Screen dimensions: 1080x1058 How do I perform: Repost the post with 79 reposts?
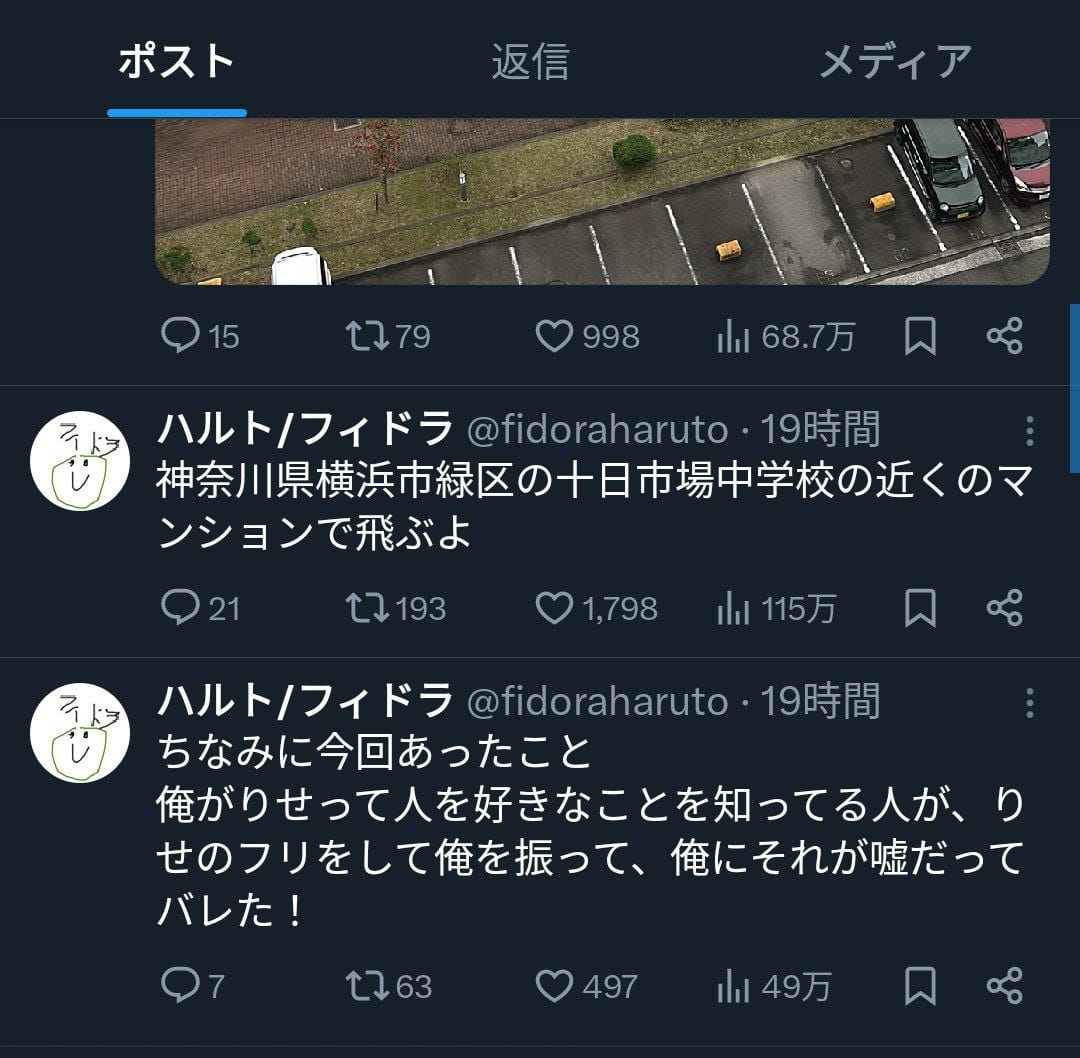(367, 336)
